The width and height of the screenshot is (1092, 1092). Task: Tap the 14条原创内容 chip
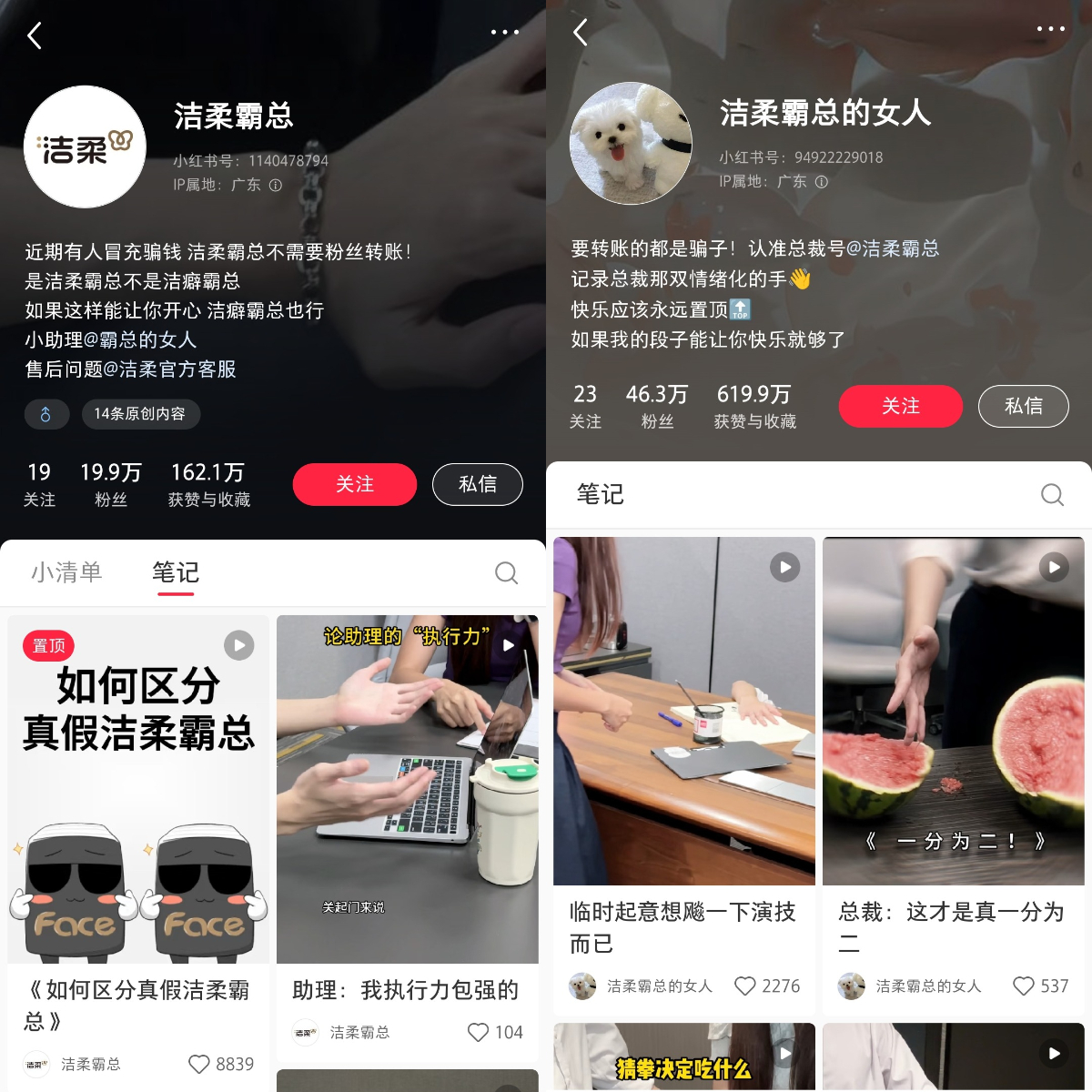pyautogui.click(x=140, y=414)
